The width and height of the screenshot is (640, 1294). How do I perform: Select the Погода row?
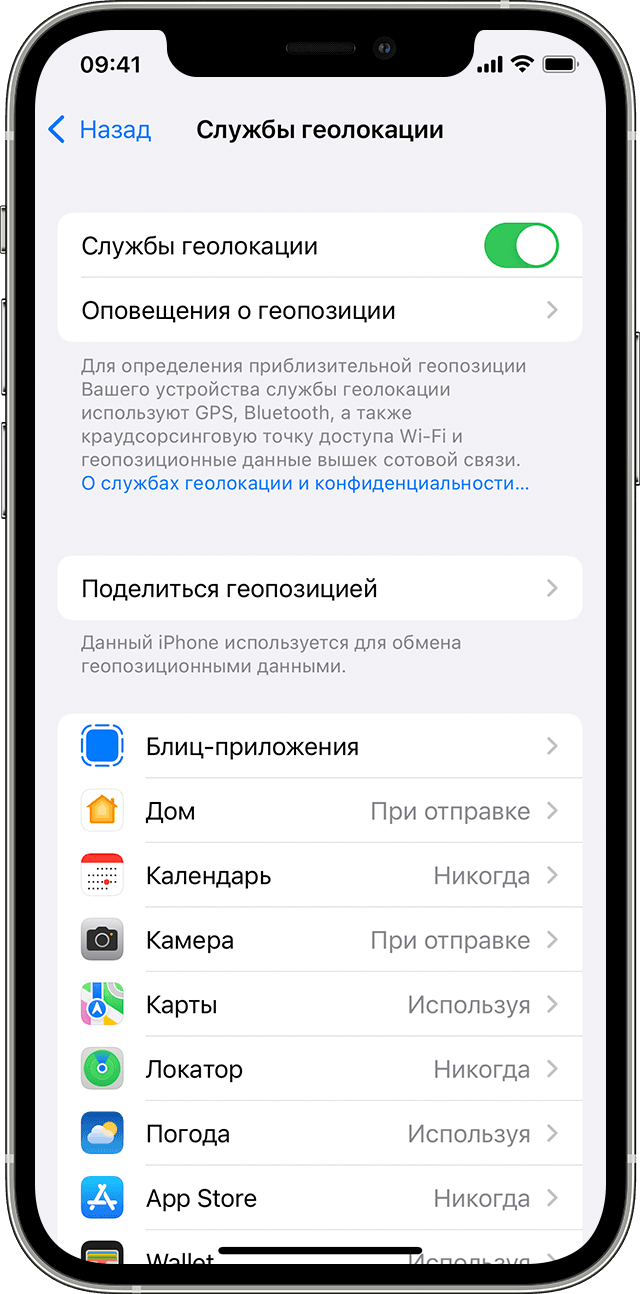click(320, 1134)
